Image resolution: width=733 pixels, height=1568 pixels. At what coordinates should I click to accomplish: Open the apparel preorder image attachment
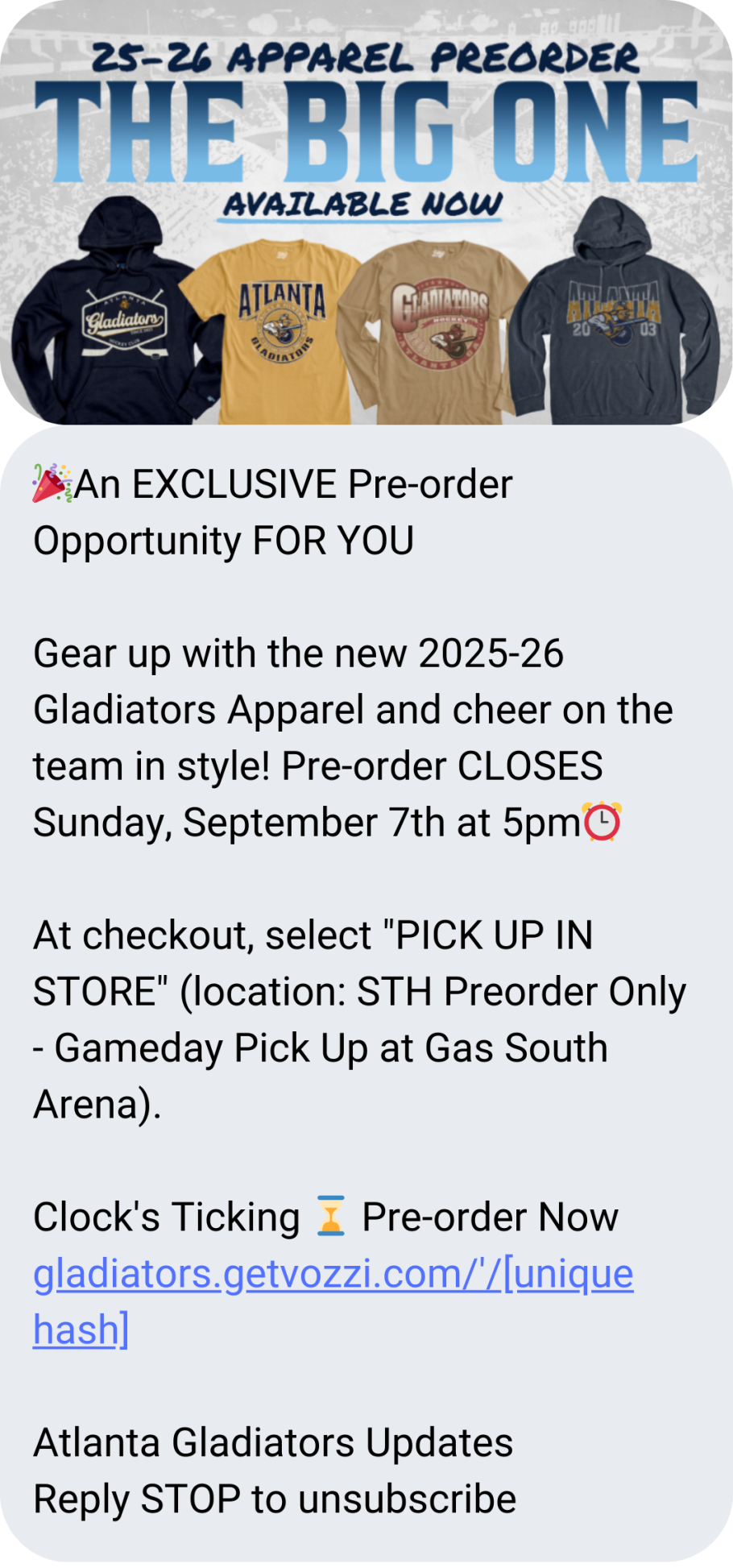[366, 214]
